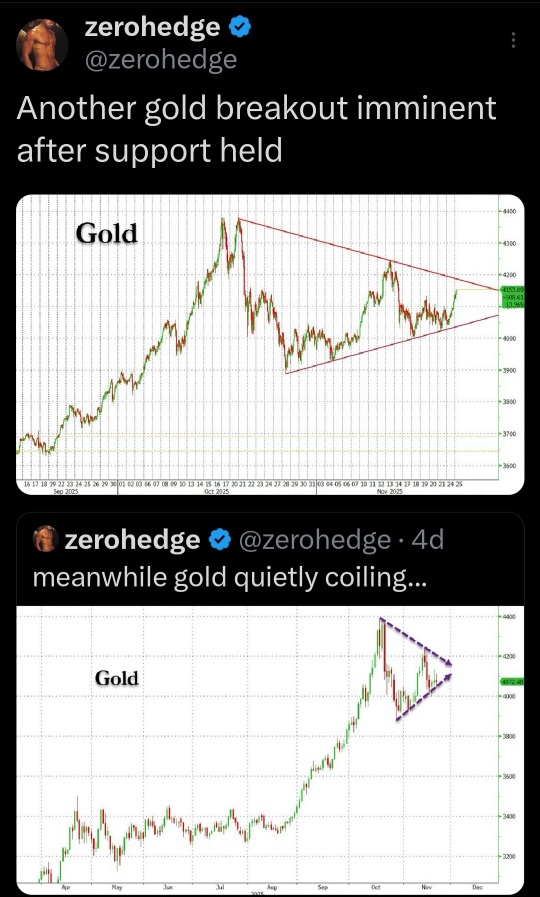Open the tweet's overflow menu

point(513,41)
